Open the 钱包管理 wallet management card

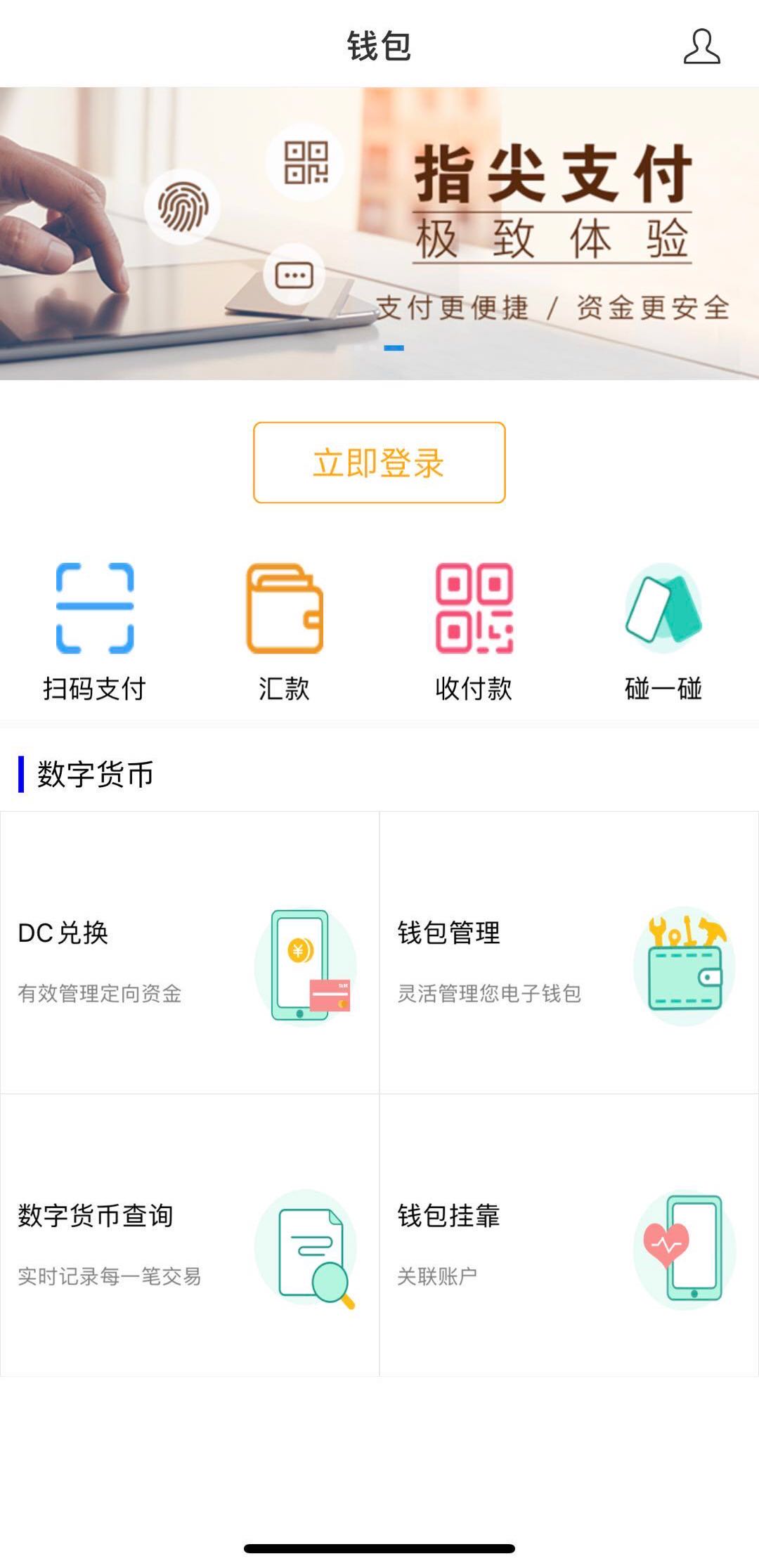569,953
